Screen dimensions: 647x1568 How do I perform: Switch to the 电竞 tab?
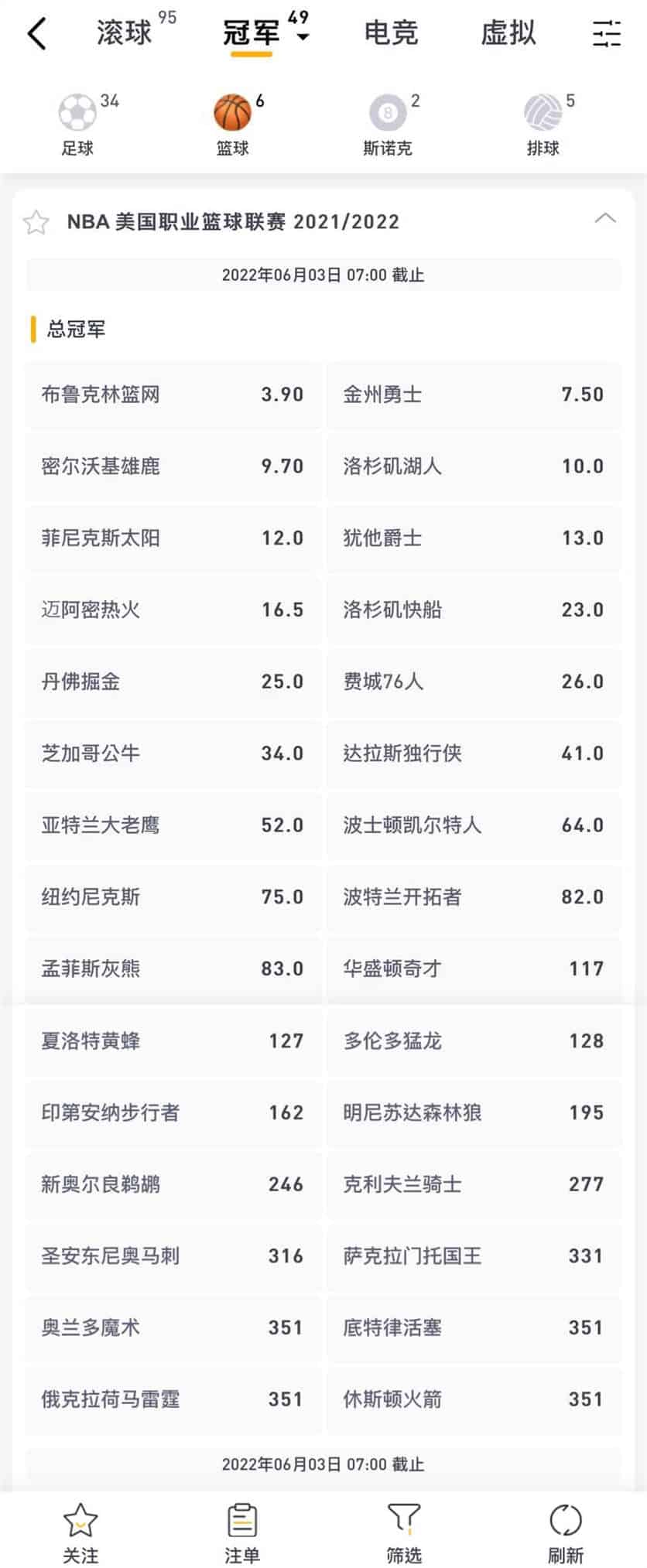(x=393, y=34)
